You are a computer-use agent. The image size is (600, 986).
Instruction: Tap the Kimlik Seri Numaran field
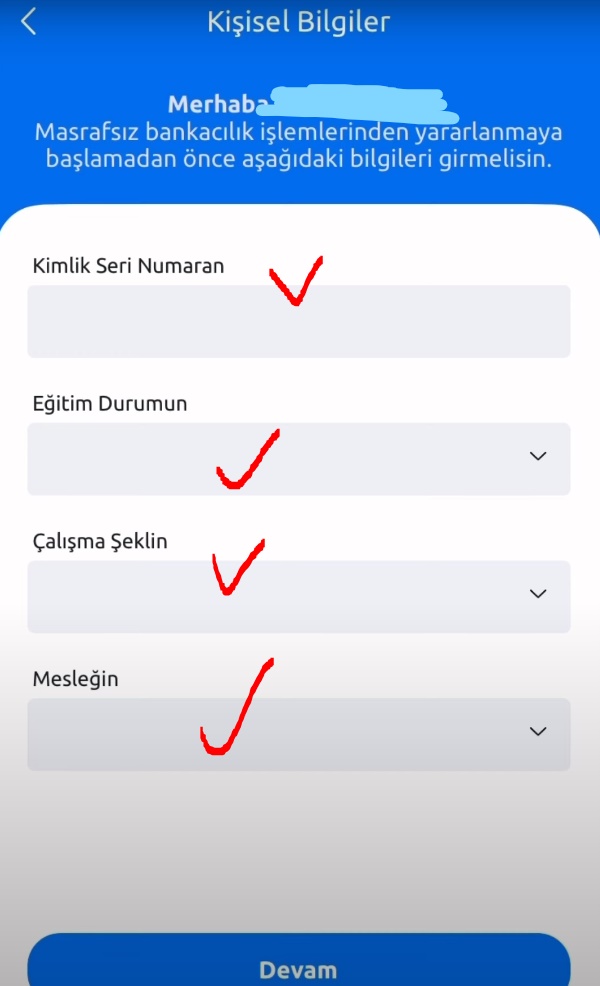point(299,321)
